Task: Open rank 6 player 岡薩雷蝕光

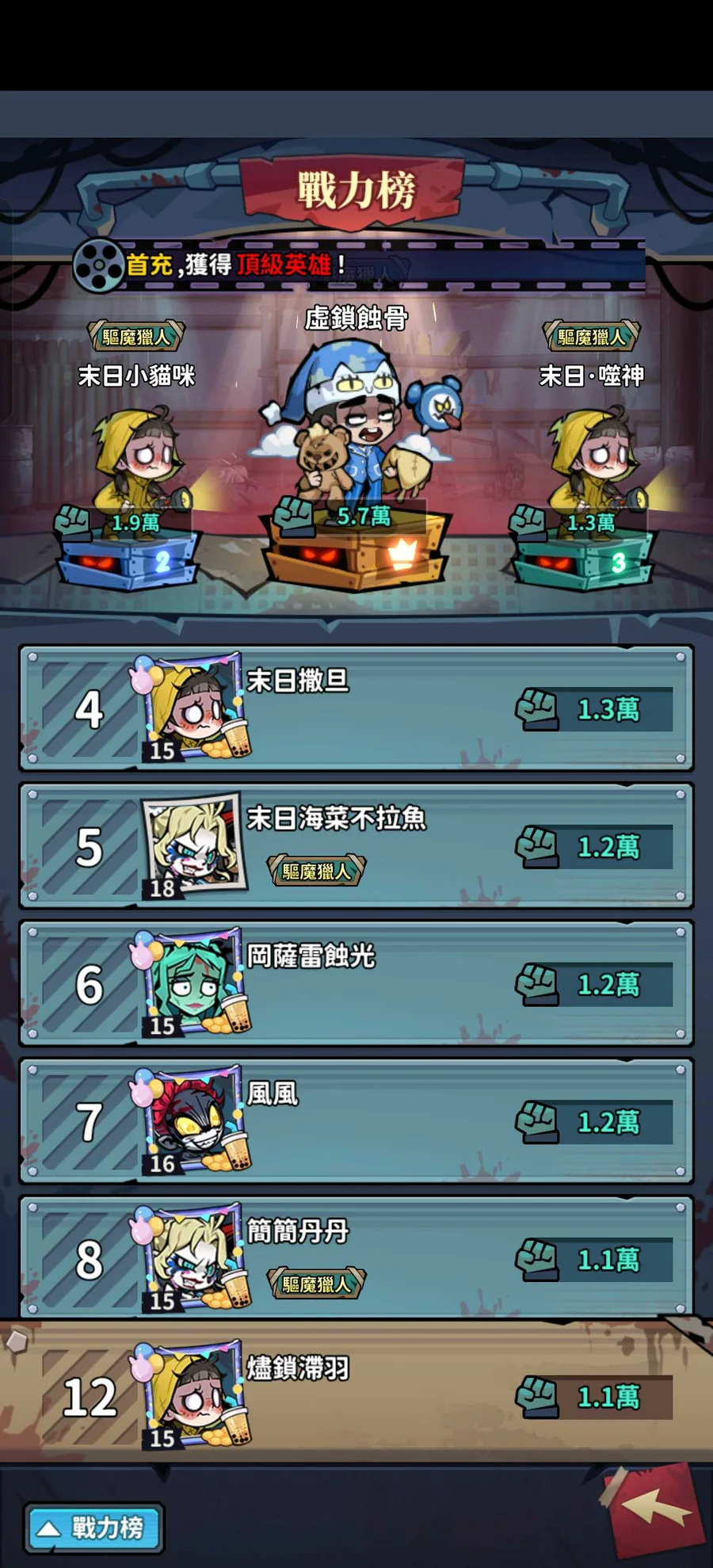Action: (x=356, y=983)
